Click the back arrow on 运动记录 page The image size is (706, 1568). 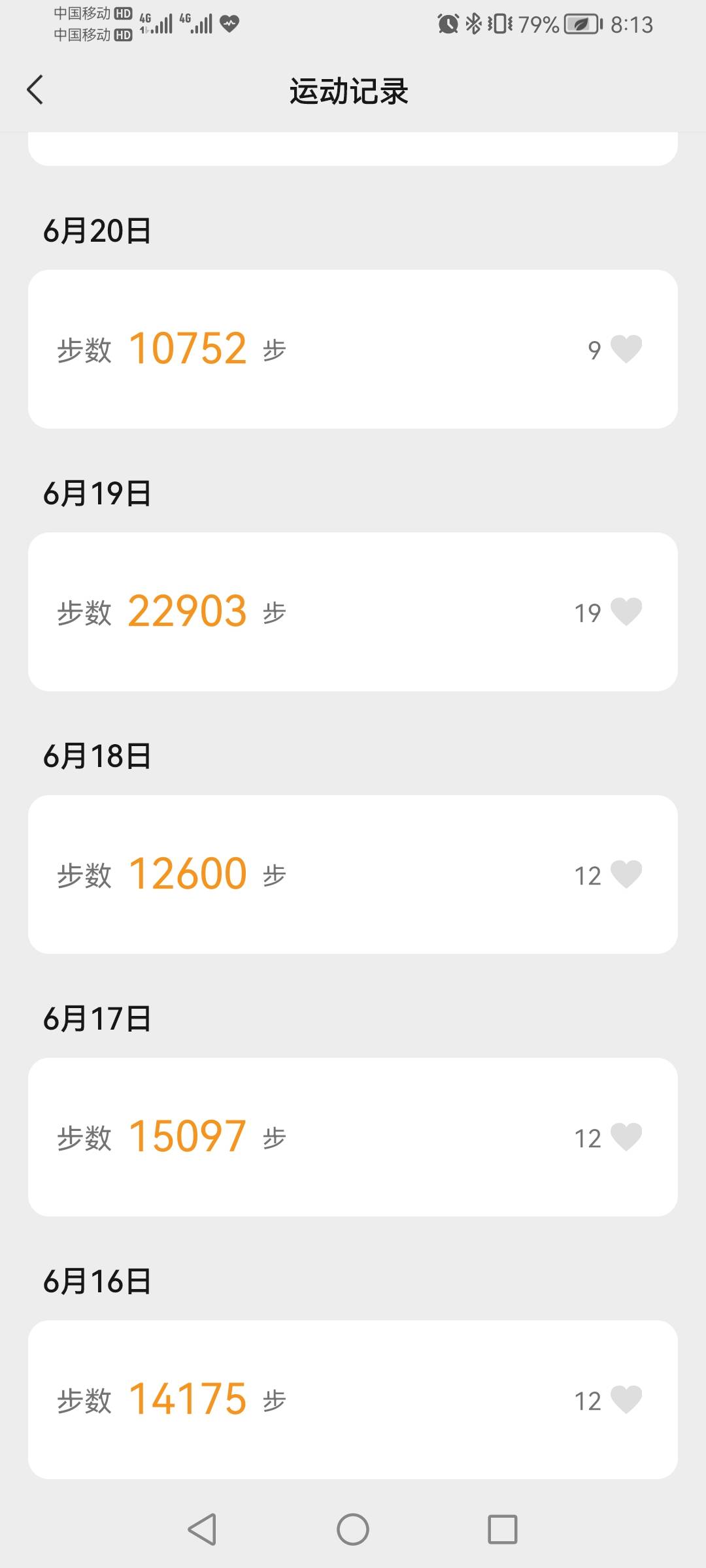click(x=35, y=90)
